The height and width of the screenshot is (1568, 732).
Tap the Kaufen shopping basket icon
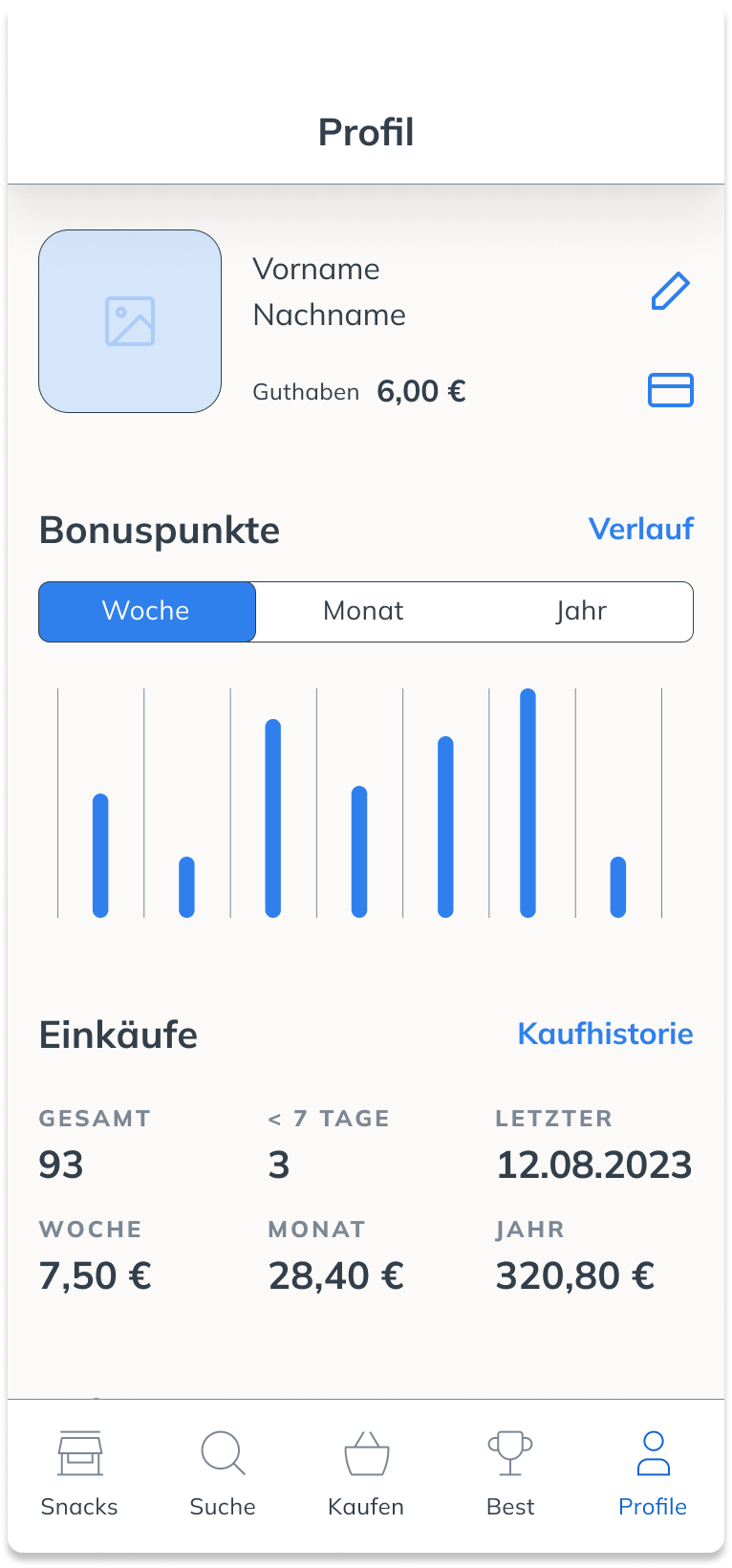[x=365, y=1452]
